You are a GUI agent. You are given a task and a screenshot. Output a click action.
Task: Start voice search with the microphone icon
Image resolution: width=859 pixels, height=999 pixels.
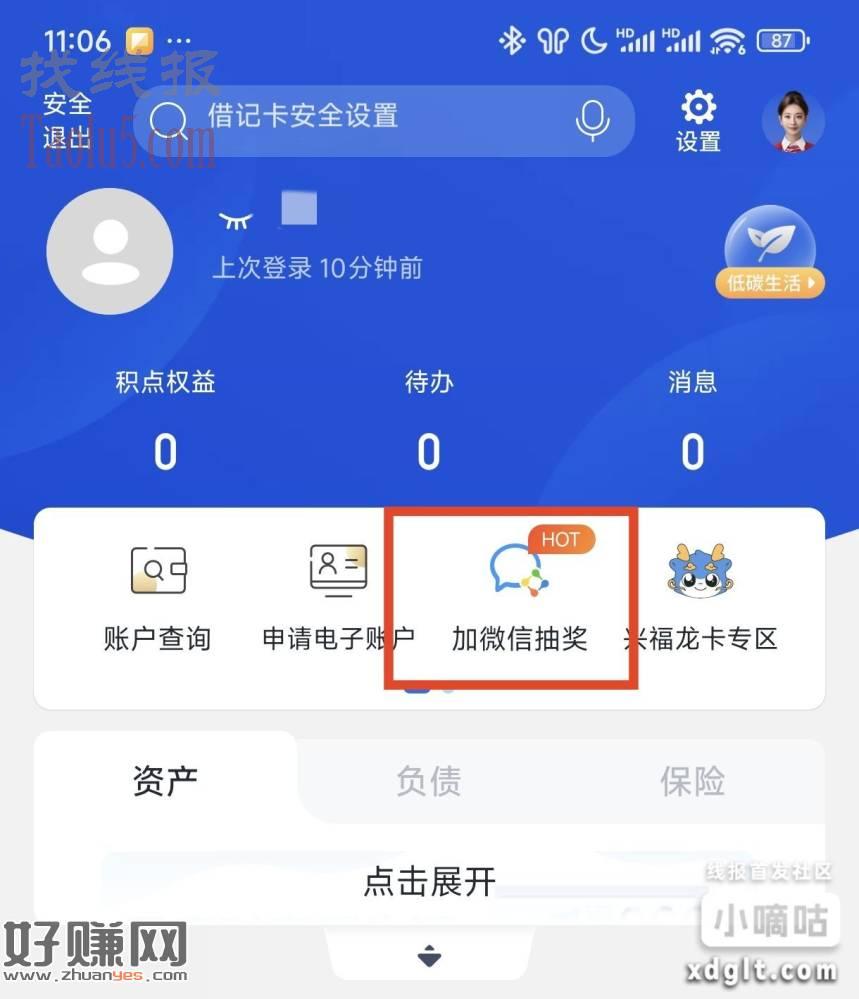pos(592,121)
